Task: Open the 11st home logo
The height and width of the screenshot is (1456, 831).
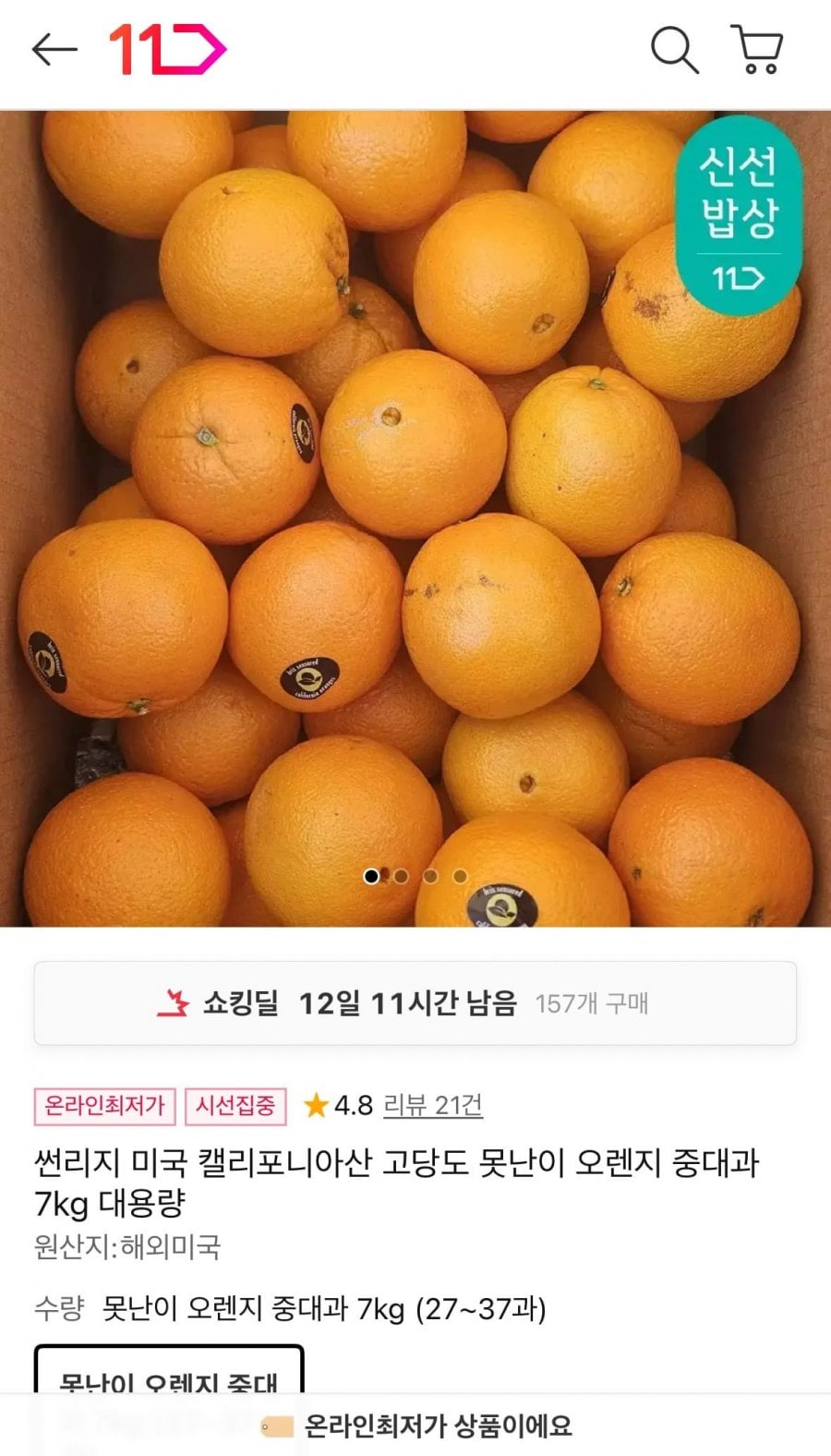Action: click(x=168, y=50)
